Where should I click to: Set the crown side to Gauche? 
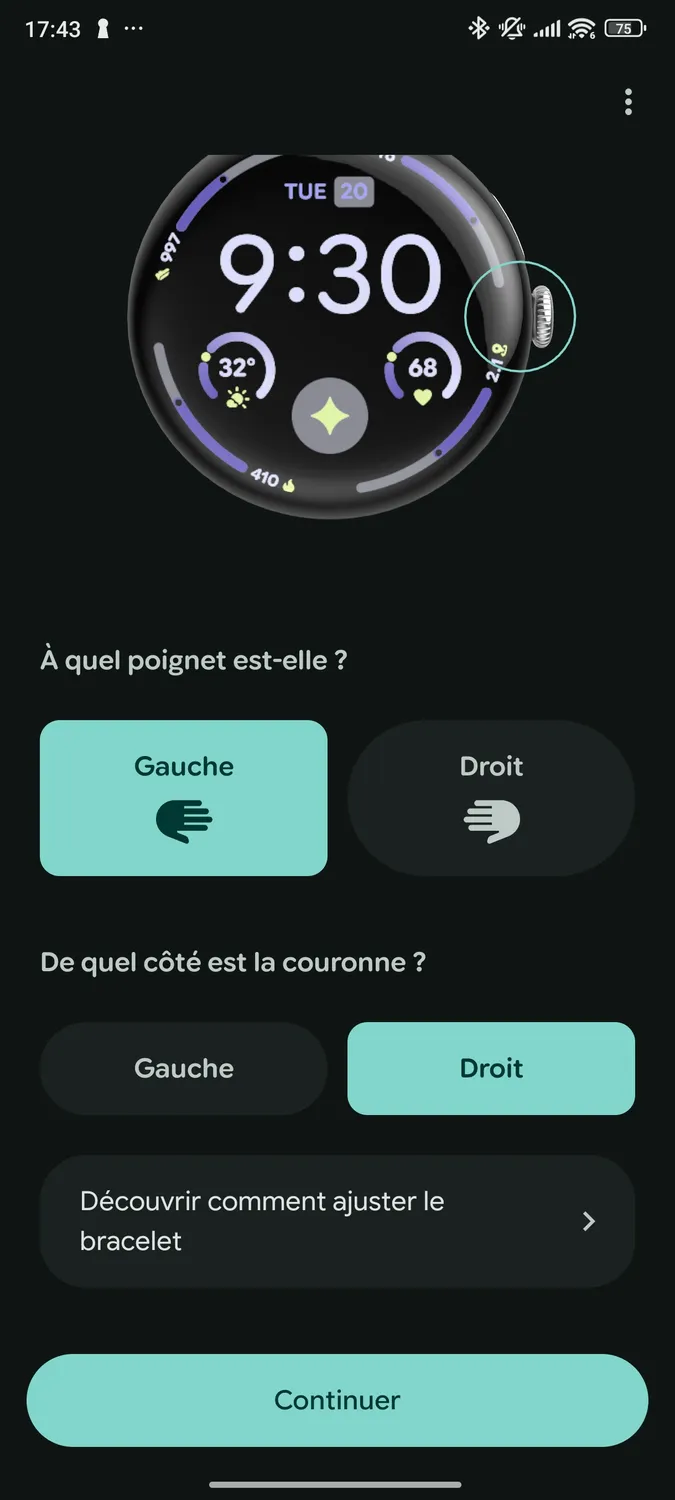(184, 1068)
